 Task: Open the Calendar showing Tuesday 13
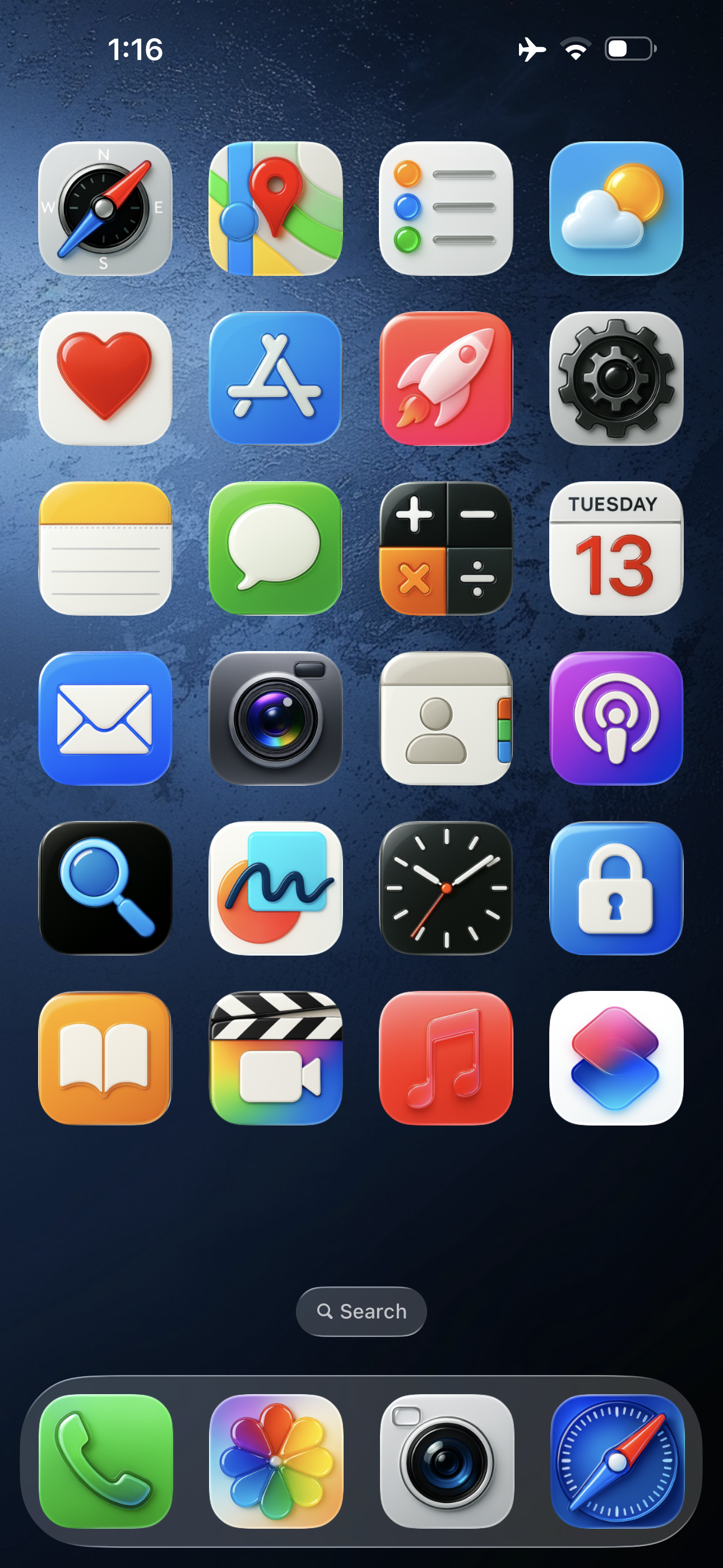tap(616, 548)
